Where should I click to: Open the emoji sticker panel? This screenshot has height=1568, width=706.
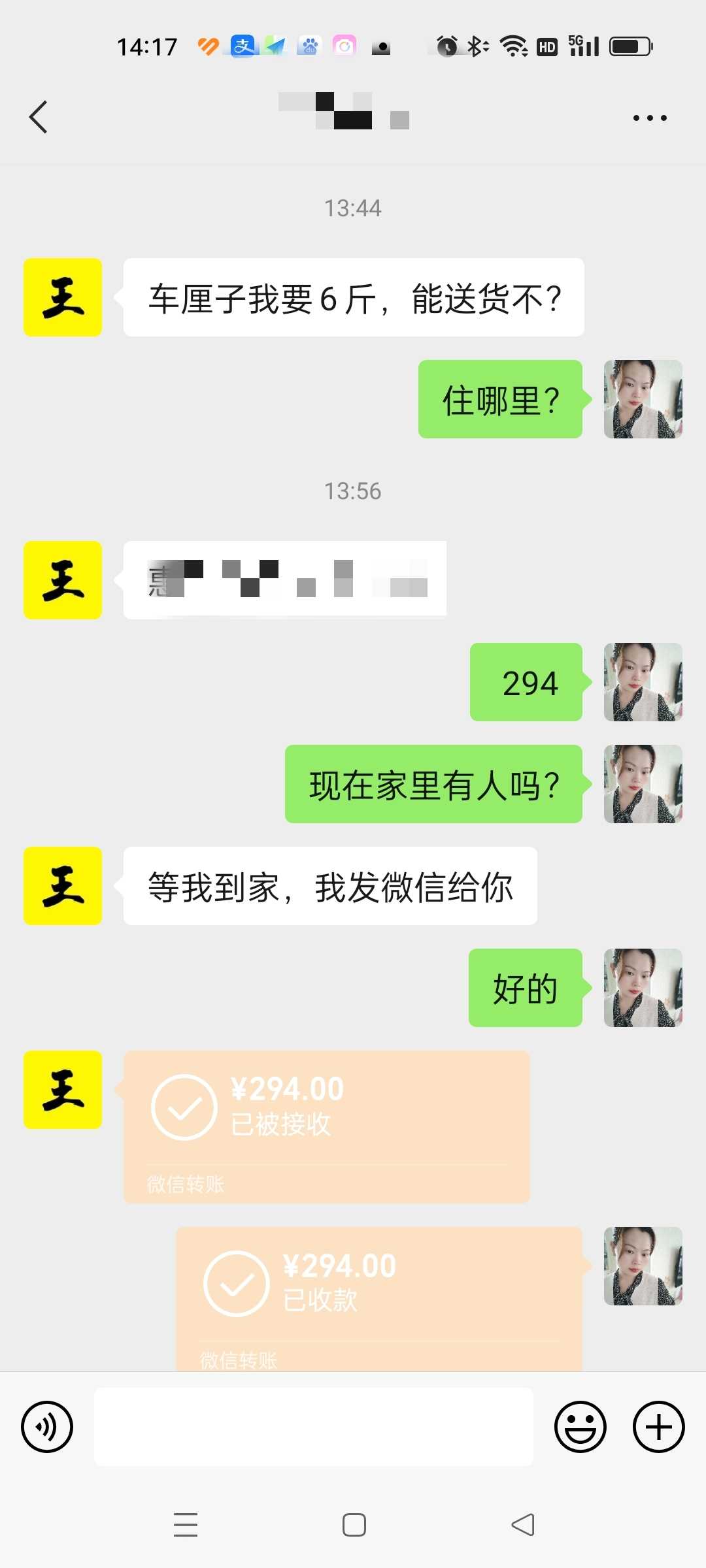coord(580,1427)
